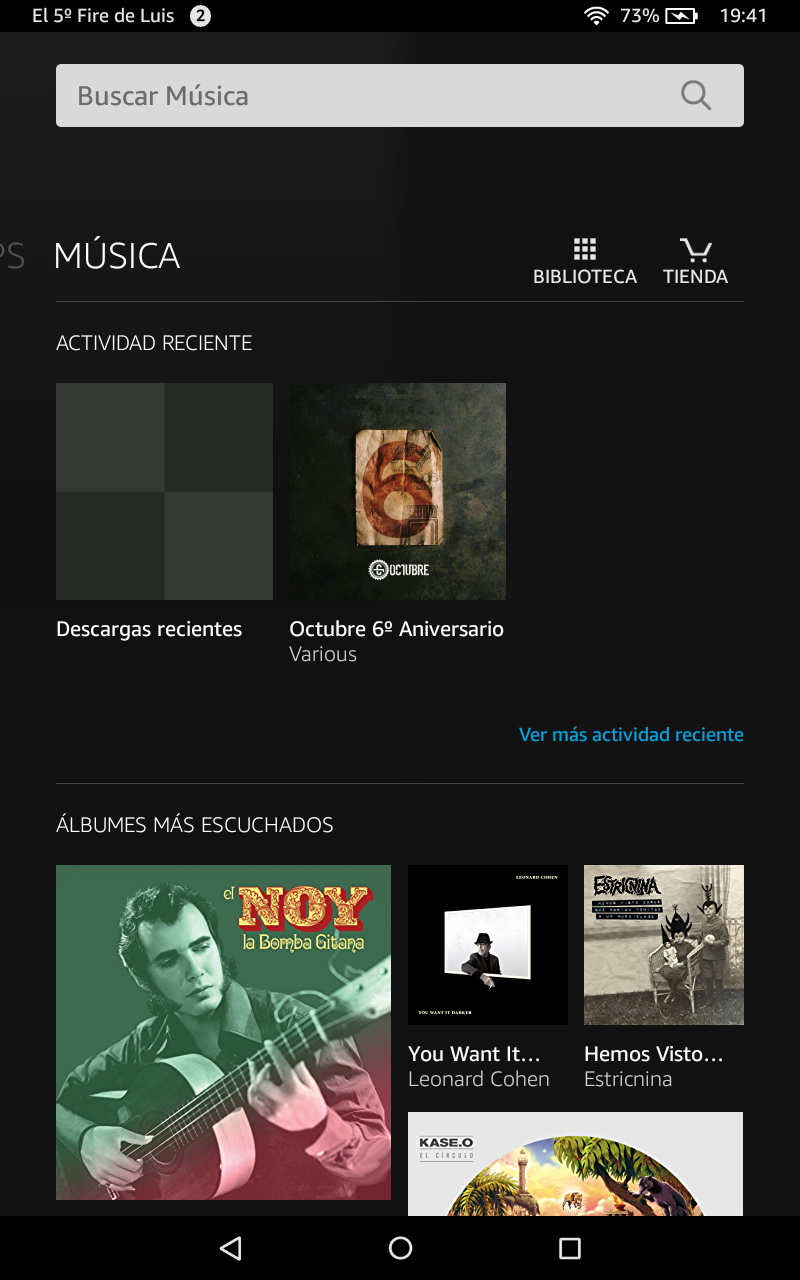Open Kase.O El Círculo album
The image size is (800, 1280).
coord(575,1164)
